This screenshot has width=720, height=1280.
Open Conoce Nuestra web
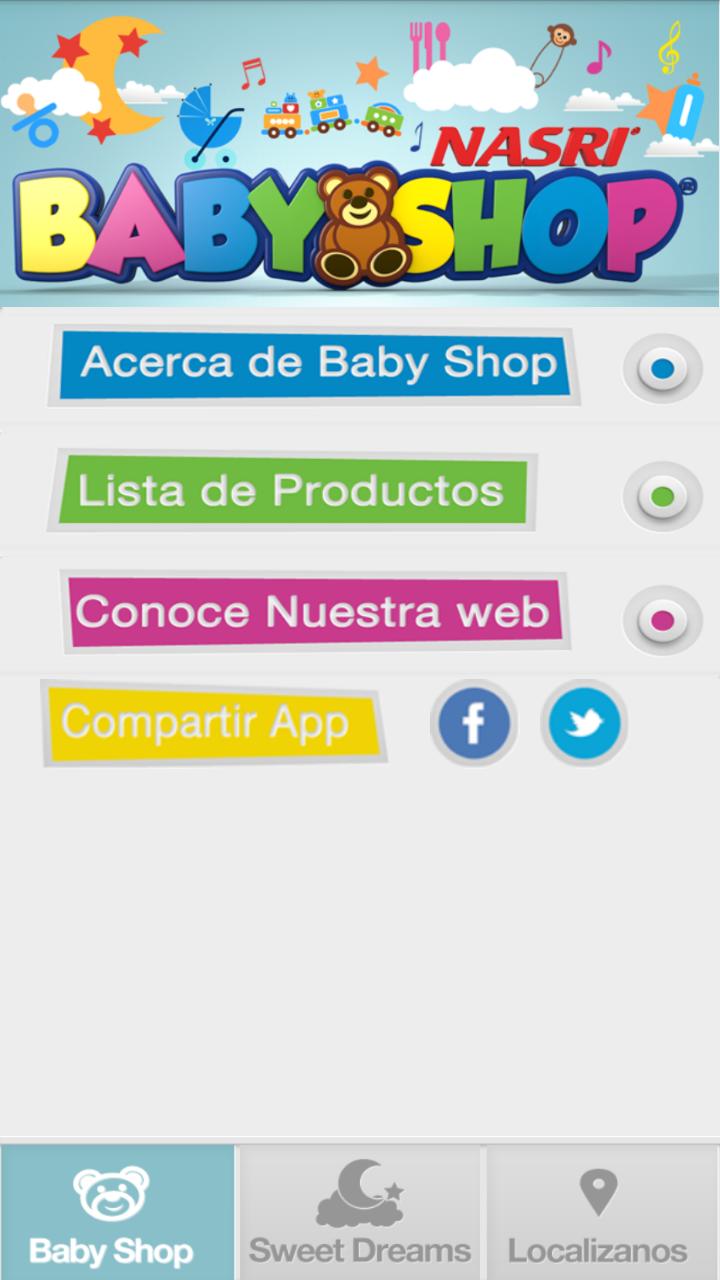tap(313, 612)
